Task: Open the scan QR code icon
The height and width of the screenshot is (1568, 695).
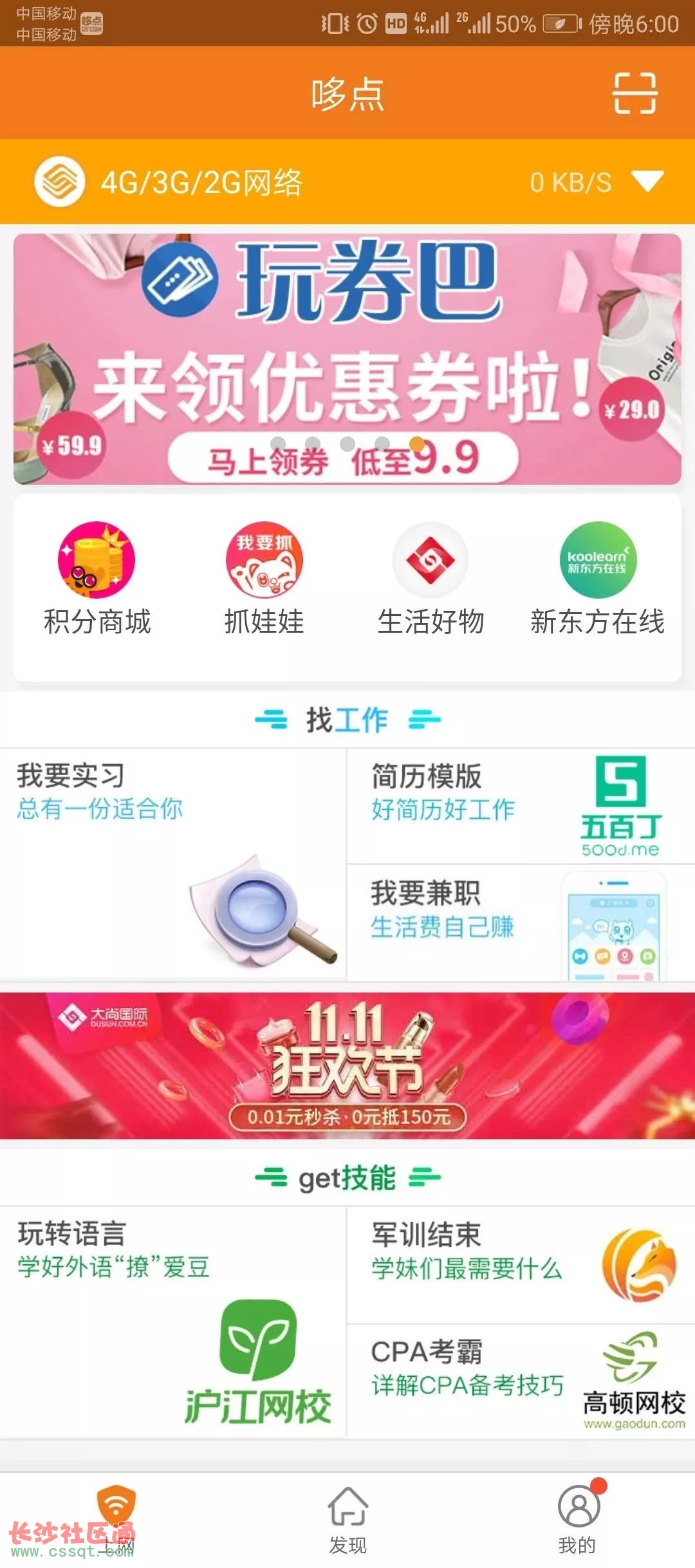Action: click(x=635, y=93)
